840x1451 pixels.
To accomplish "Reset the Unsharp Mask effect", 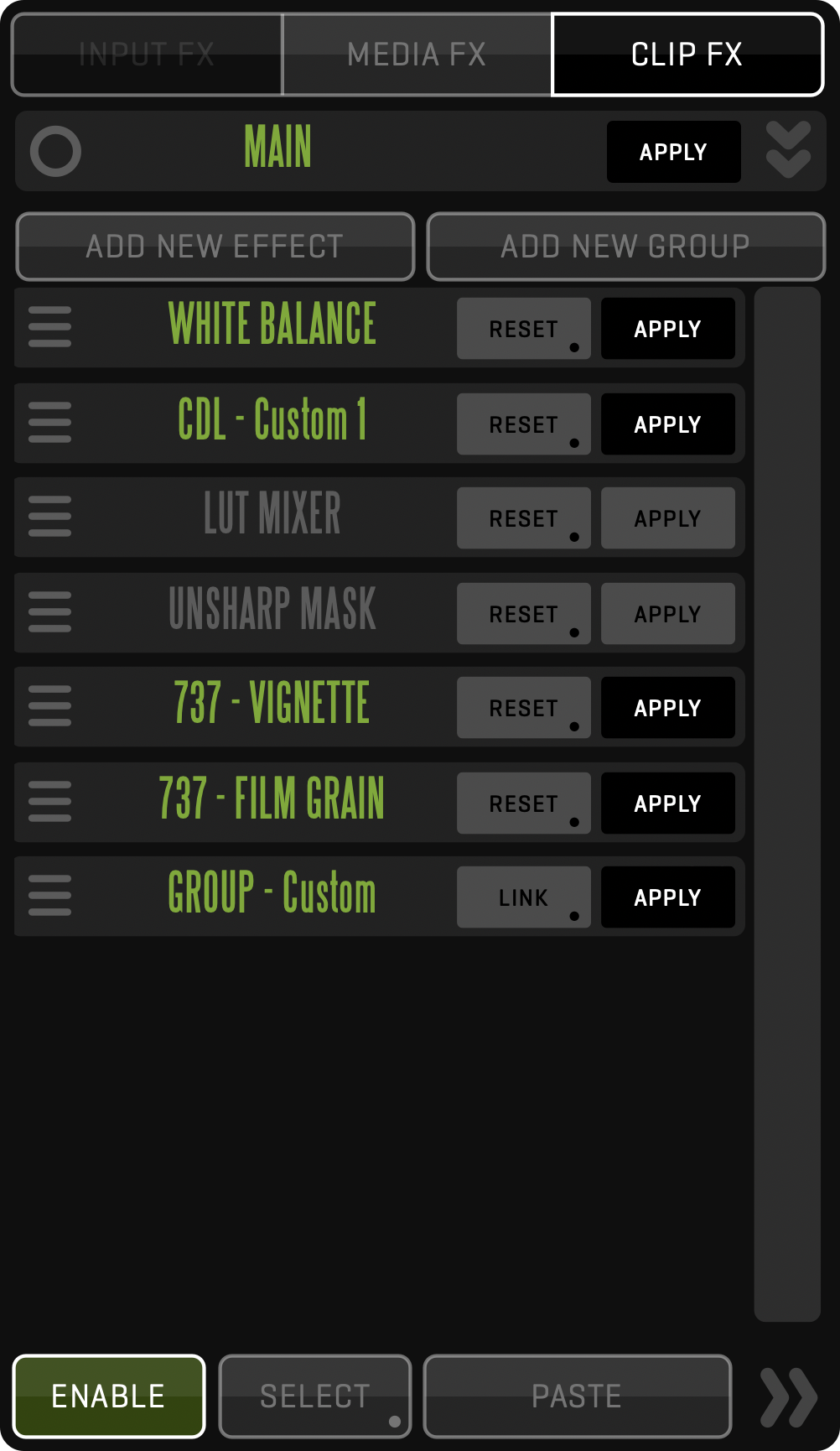I will 523,614.
